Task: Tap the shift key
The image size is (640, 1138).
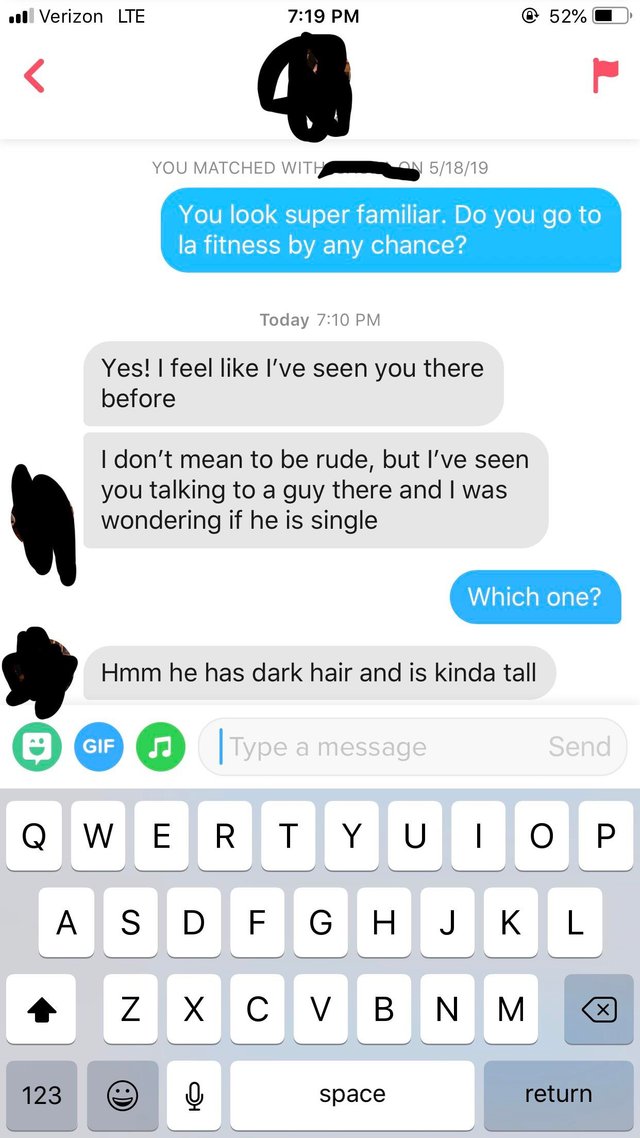Action: (x=41, y=1010)
